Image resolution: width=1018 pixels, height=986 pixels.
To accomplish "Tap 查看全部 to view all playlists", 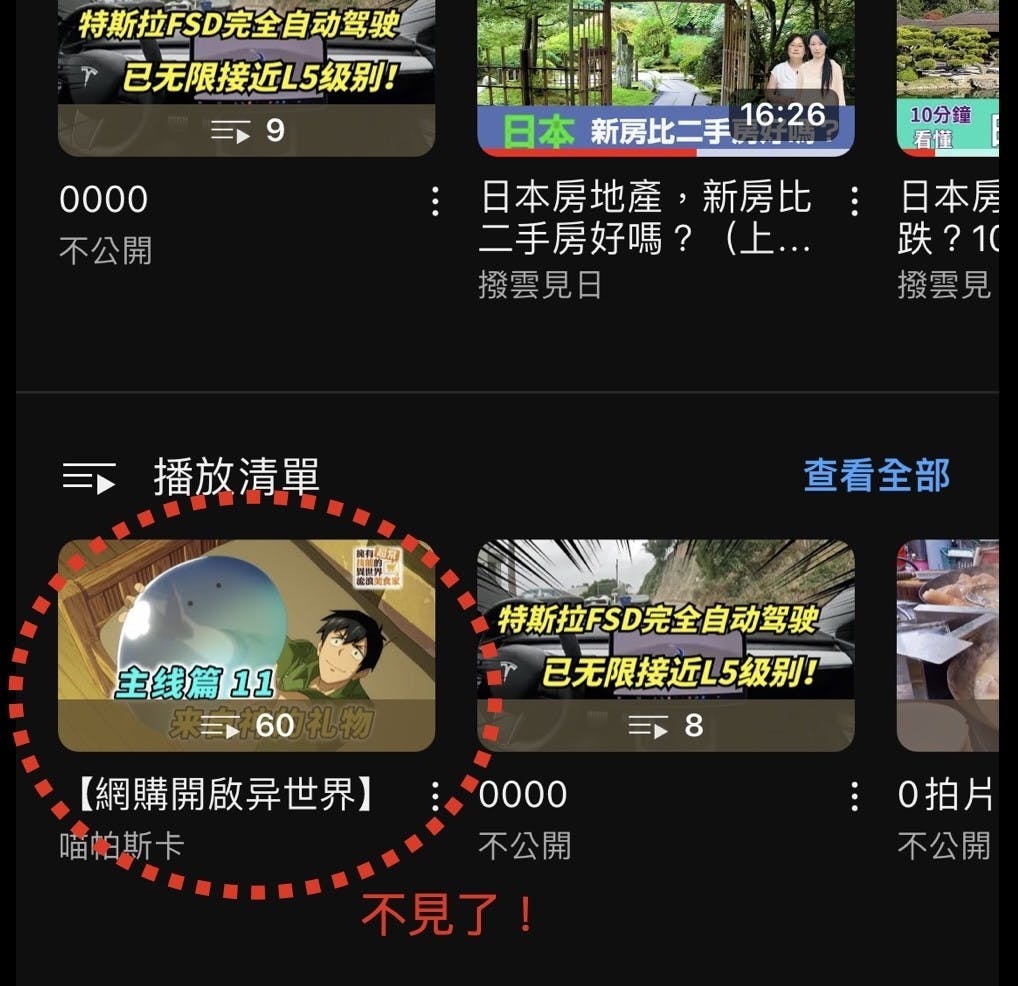I will 876,476.
